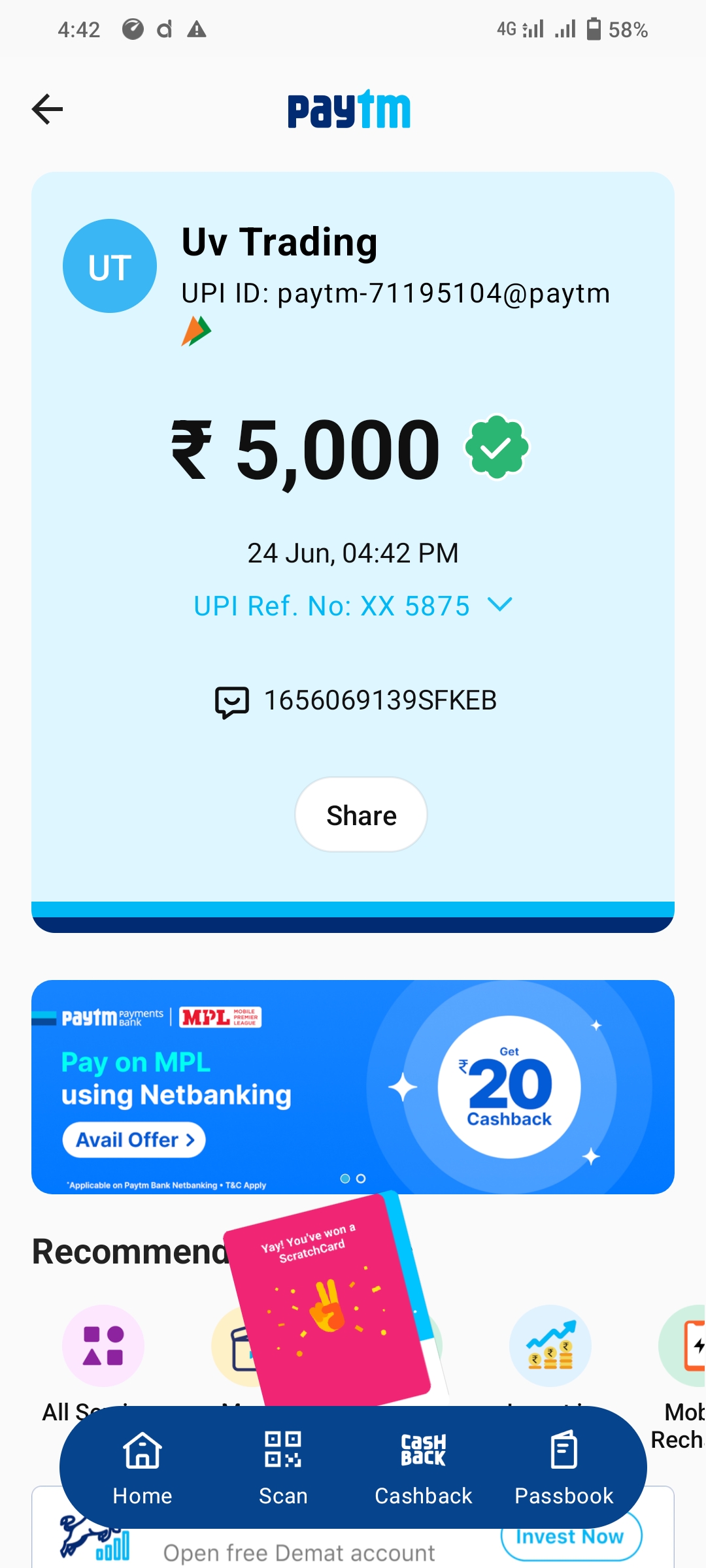Open the won ScratchCard
706x1568 pixels.
(x=327, y=1300)
